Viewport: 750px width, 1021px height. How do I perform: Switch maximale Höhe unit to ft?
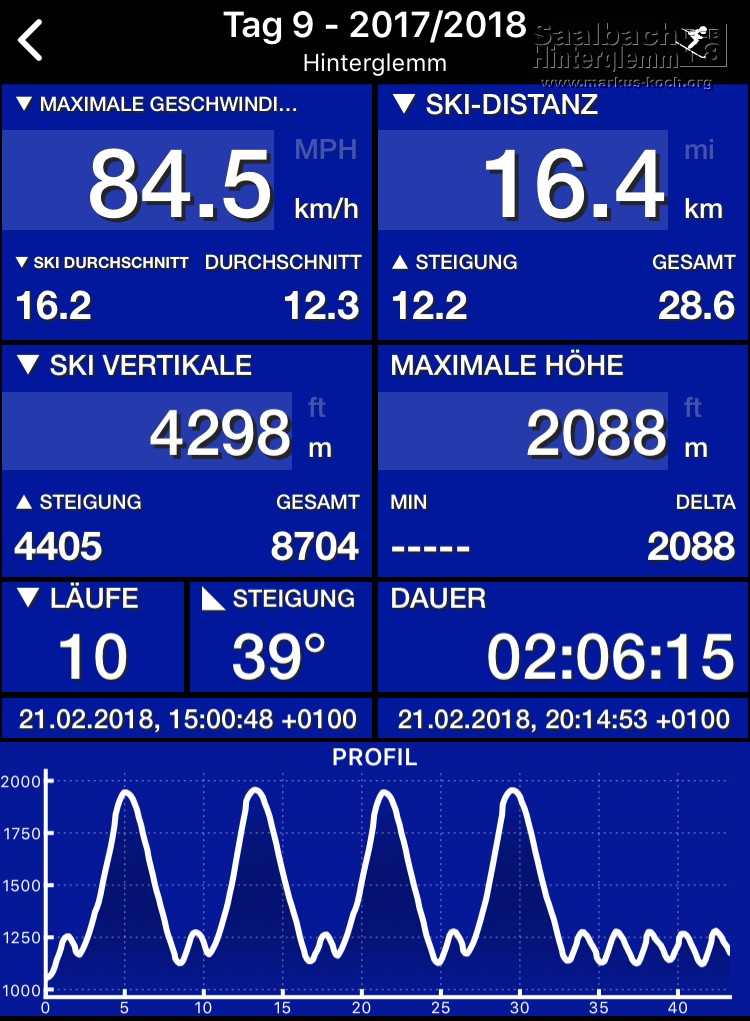click(x=693, y=408)
